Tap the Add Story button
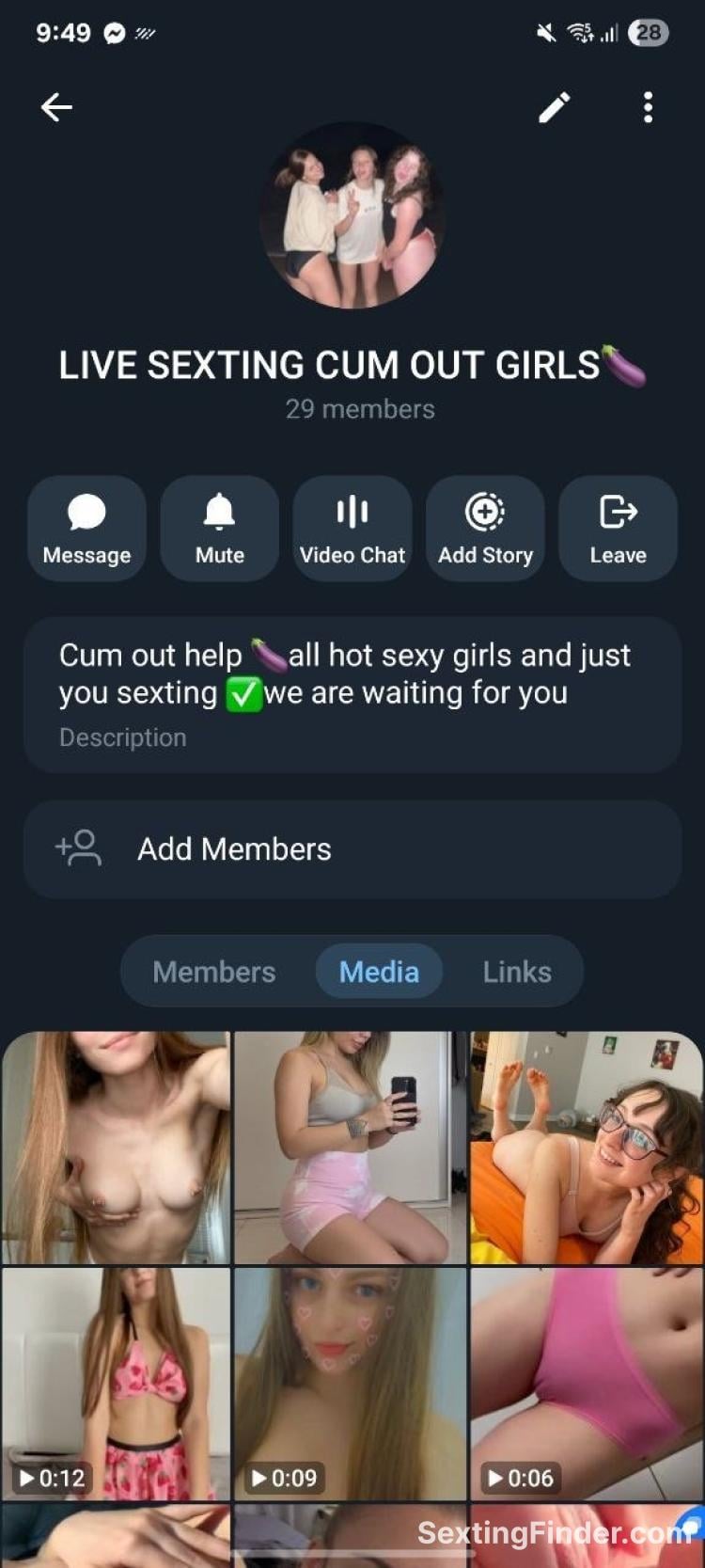The image size is (705, 1568). (x=485, y=529)
